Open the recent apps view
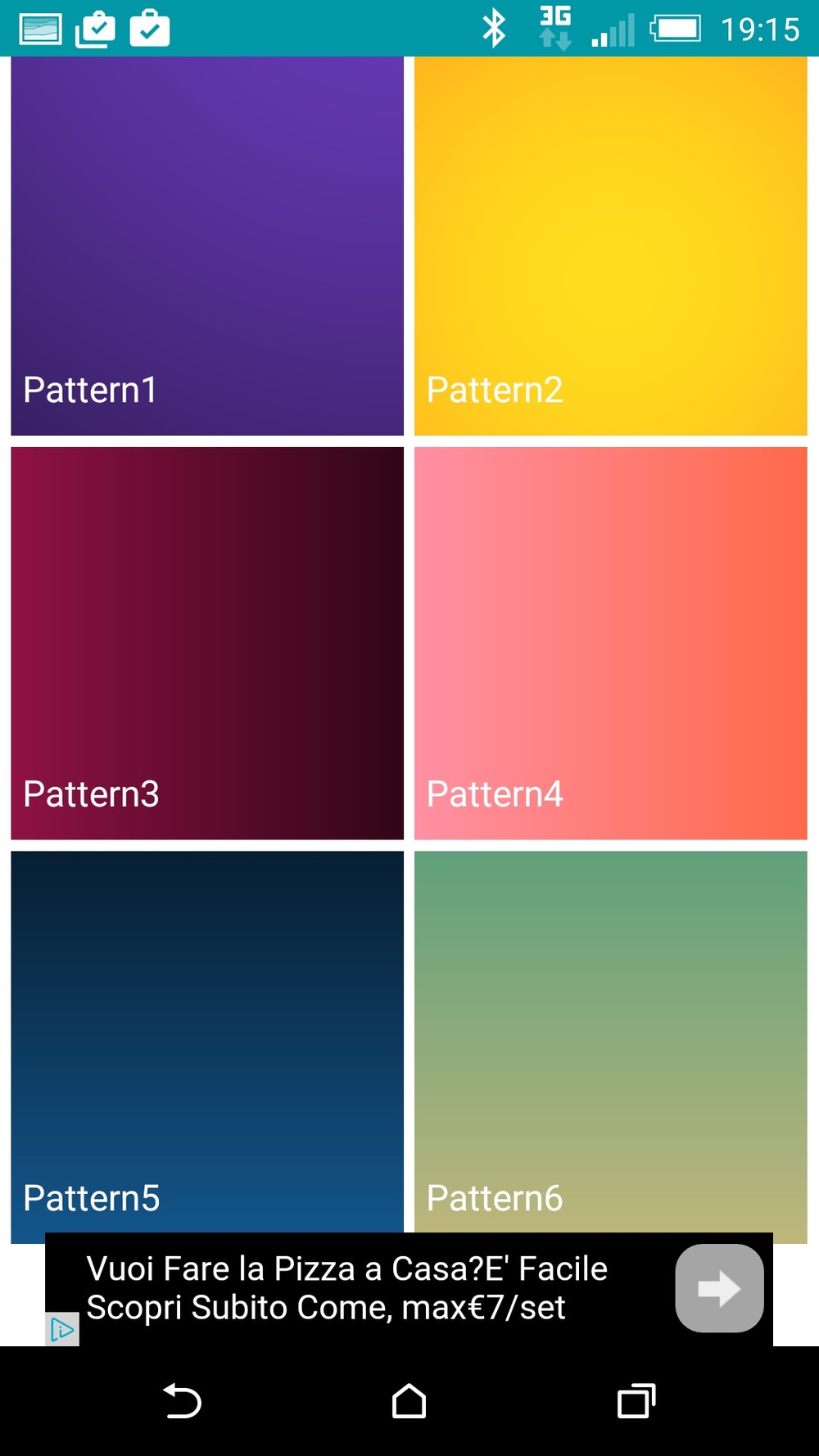This screenshot has width=819, height=1456. (636, 1400)
